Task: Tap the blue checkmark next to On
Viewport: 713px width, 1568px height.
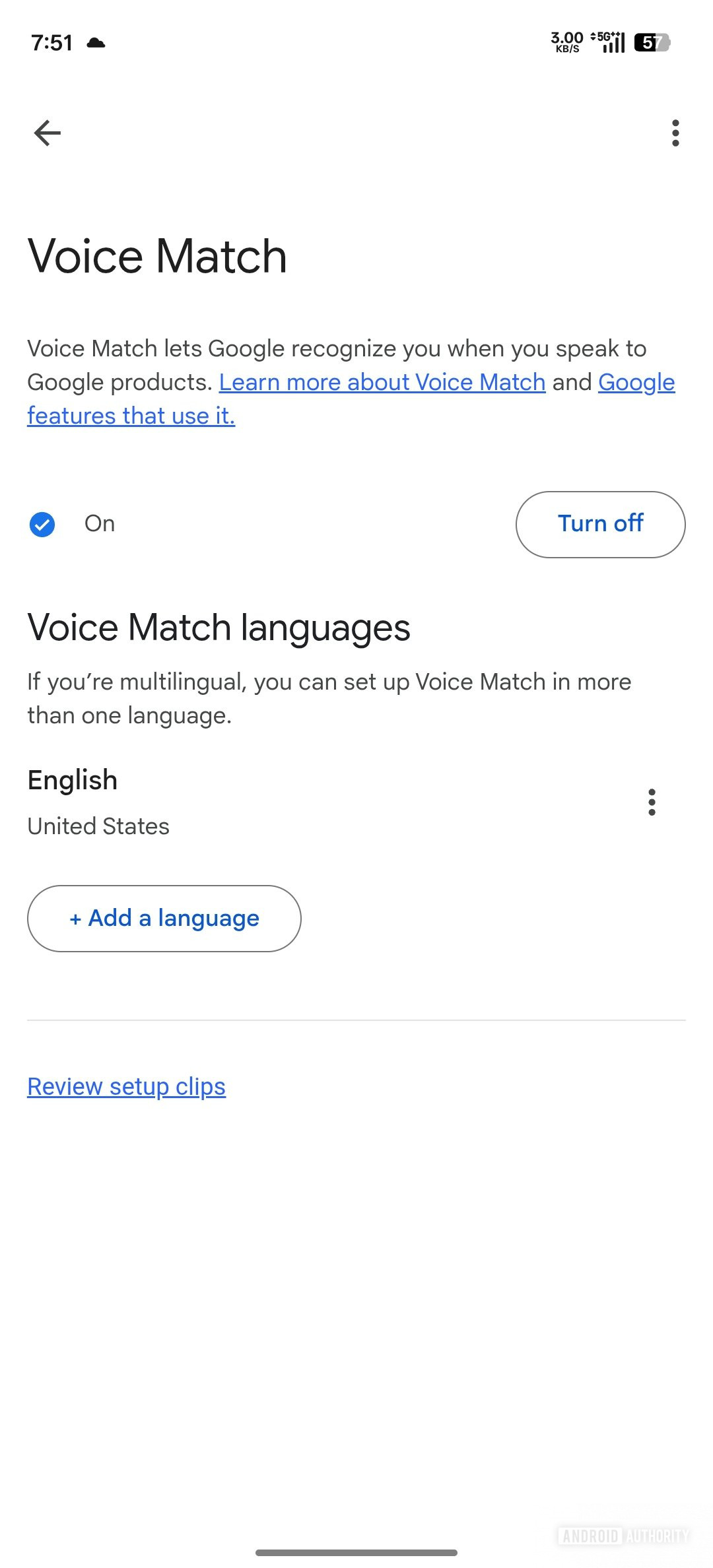Action: 42,524
